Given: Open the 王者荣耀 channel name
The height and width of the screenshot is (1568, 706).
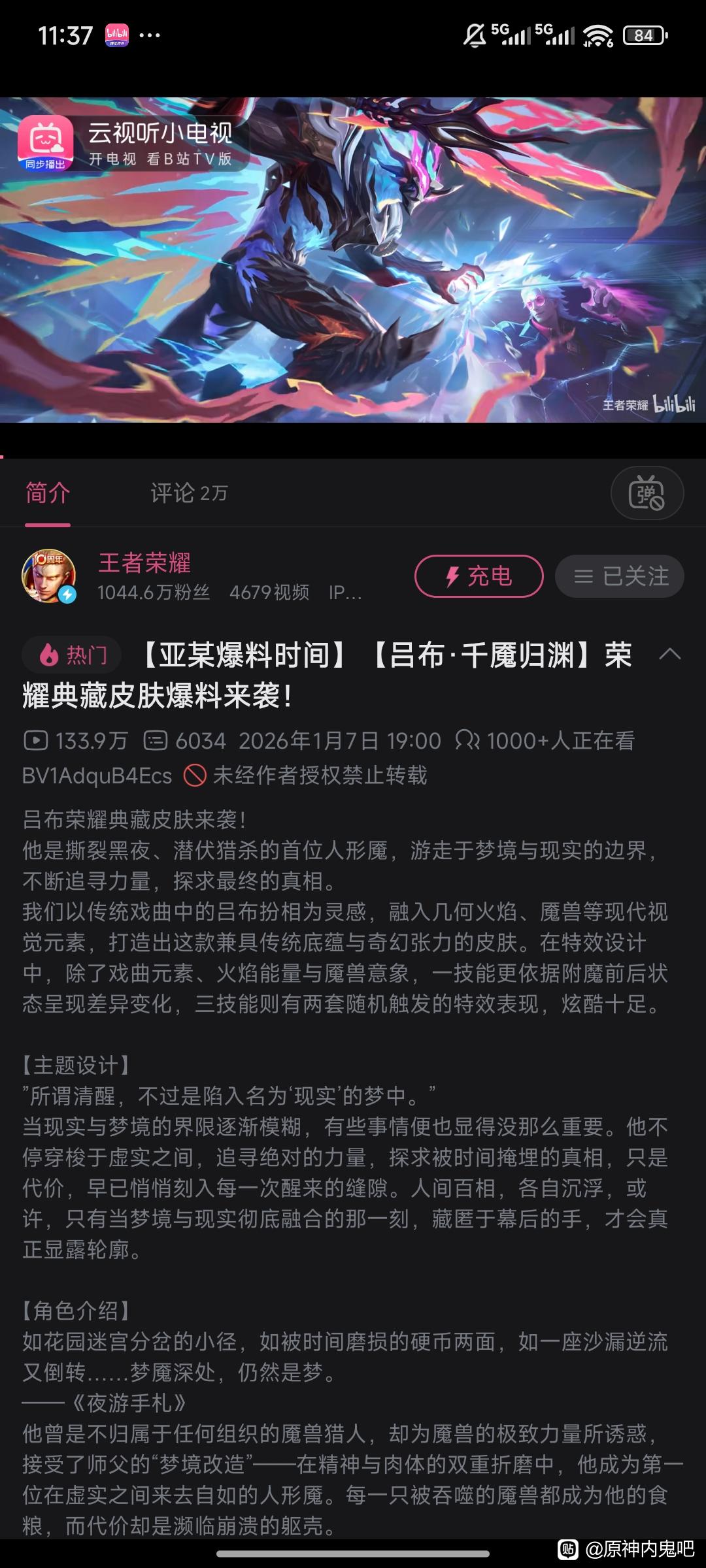Looking at the screenshot, I should coord(144,563).
